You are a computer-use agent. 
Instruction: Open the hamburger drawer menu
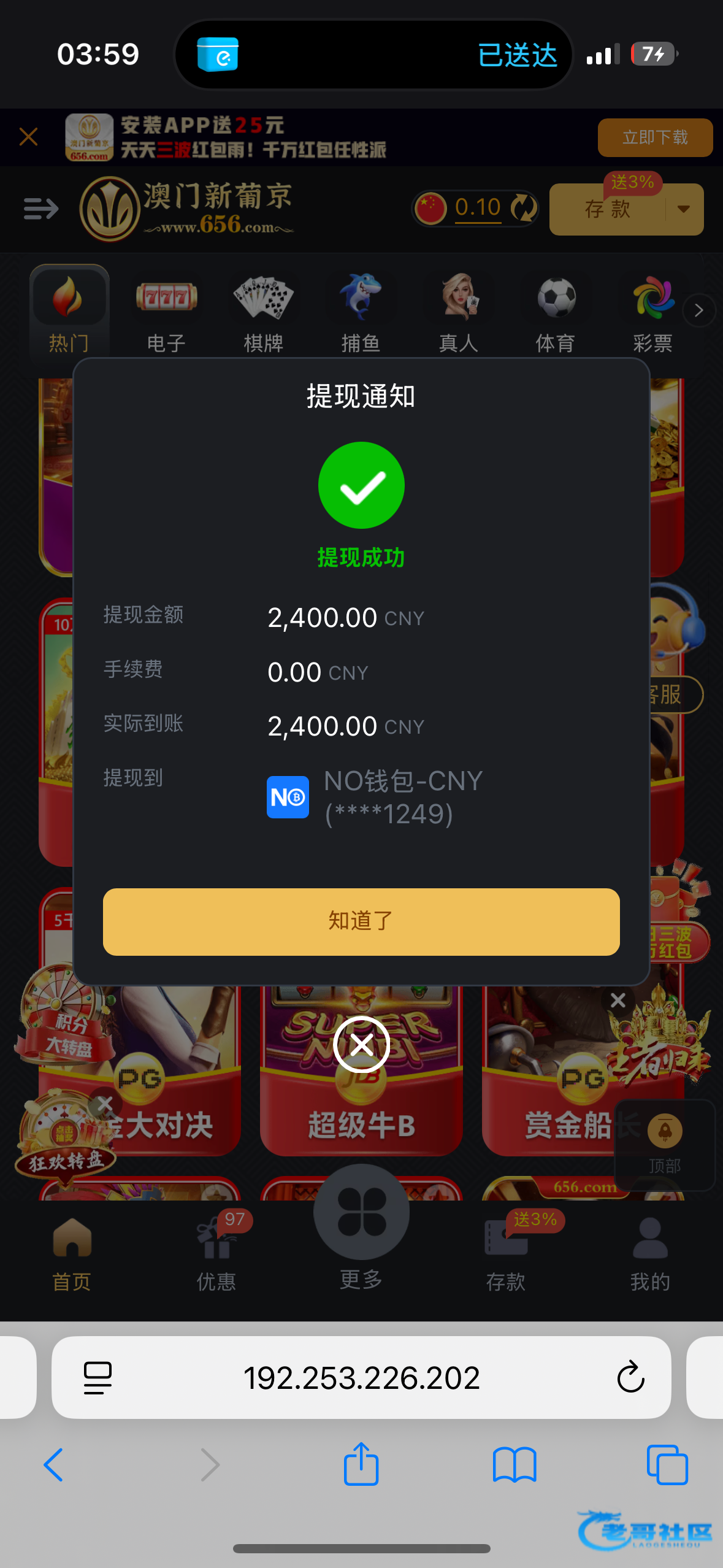tap(40, 209)
